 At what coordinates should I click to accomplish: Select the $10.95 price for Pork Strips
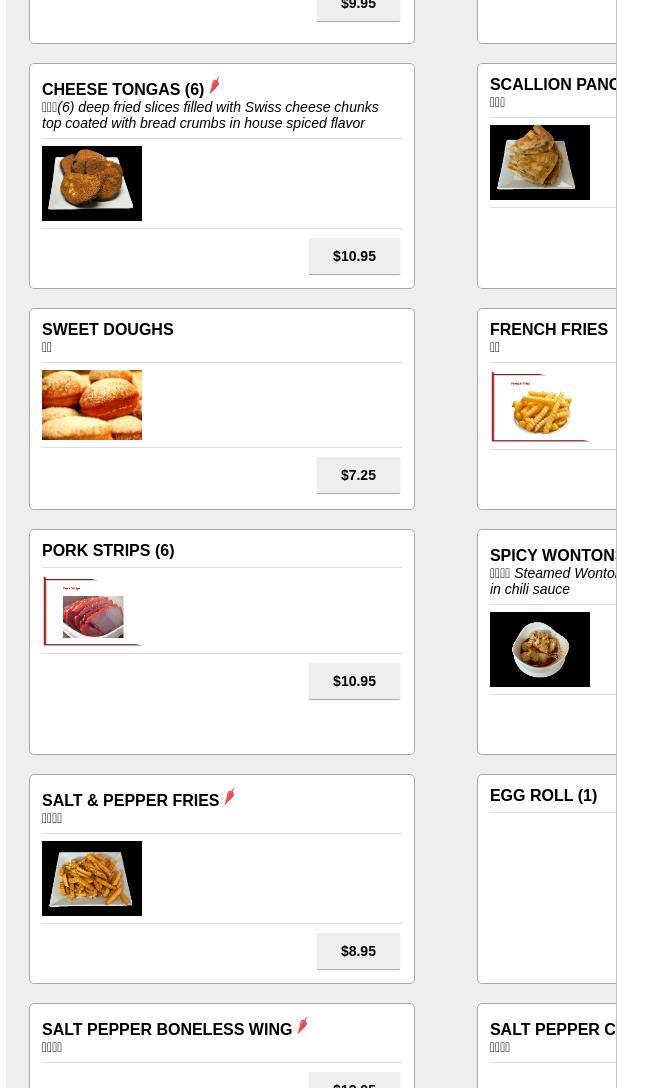[x=354, y=681]
